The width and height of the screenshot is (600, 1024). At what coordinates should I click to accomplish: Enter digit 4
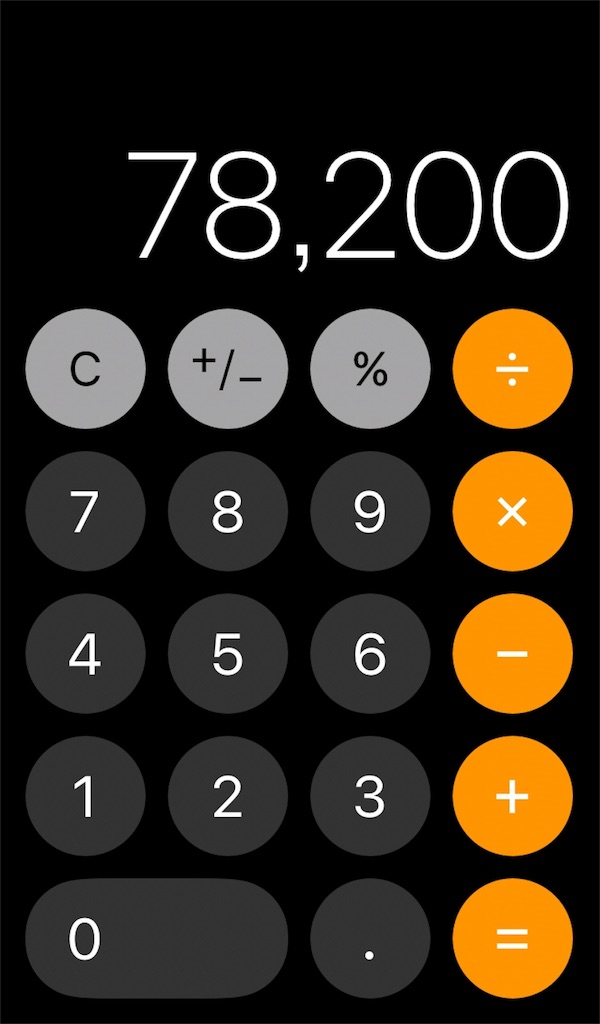coord(85,654)
